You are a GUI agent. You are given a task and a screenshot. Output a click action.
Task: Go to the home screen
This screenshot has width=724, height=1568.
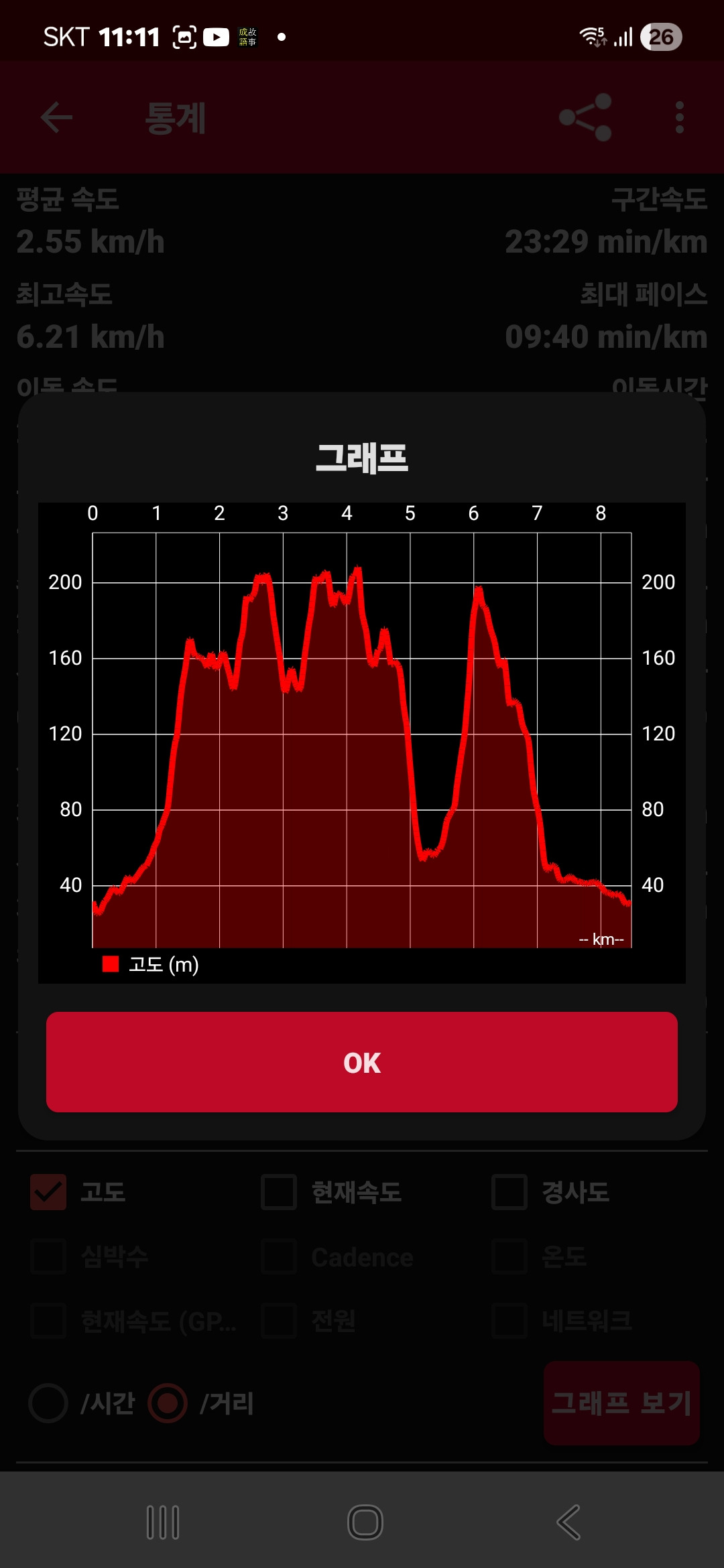365,1522
